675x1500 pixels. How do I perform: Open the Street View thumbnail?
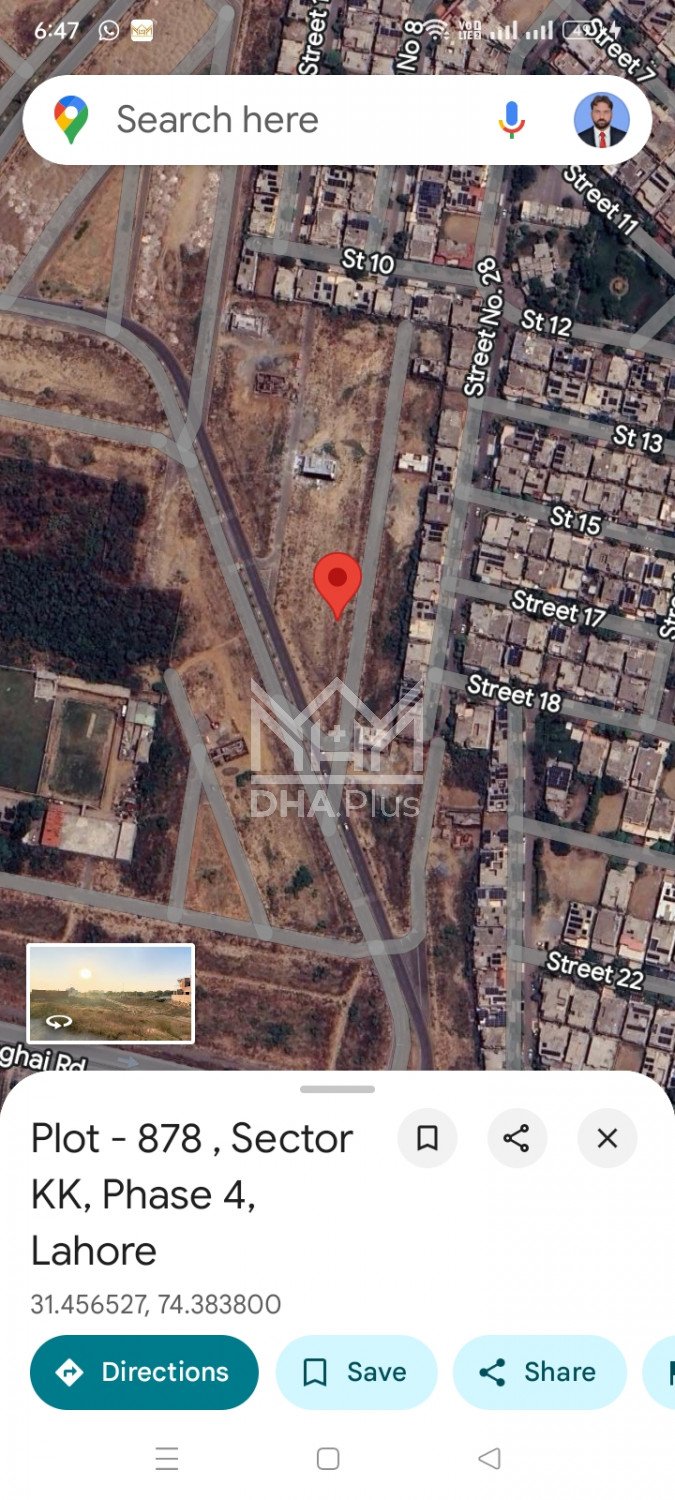pos(110,993)
